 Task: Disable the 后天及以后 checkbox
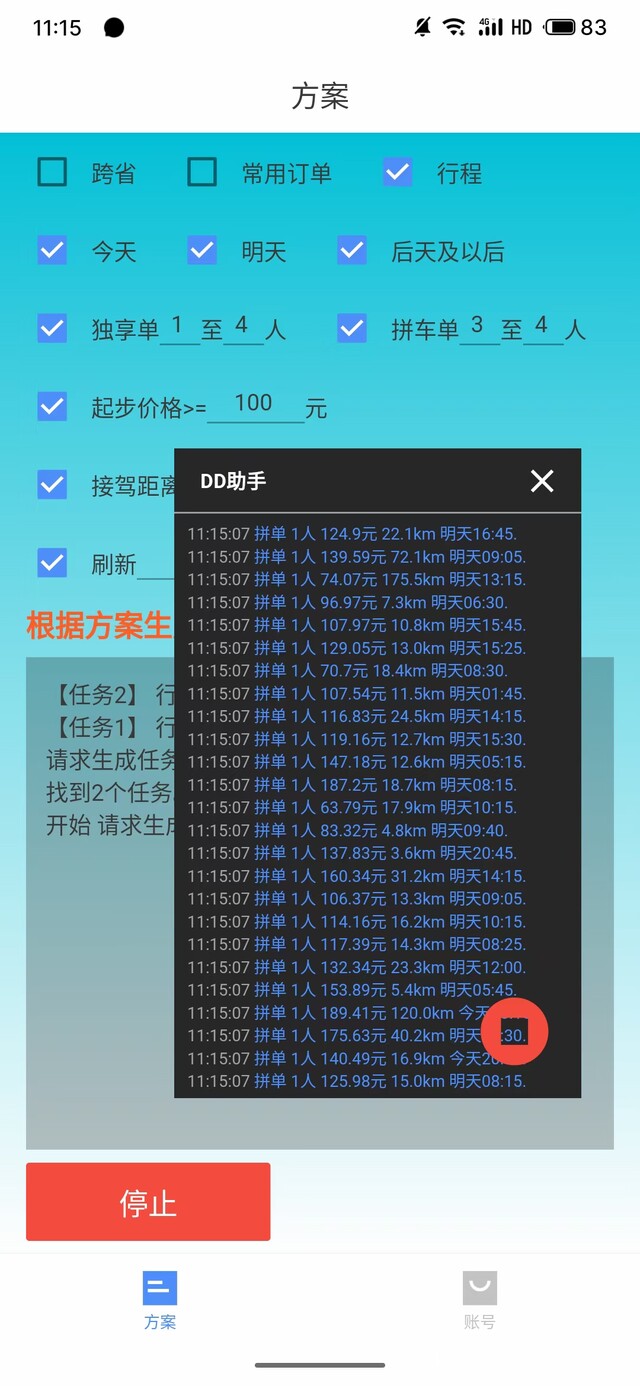click(x=352, y=250)
